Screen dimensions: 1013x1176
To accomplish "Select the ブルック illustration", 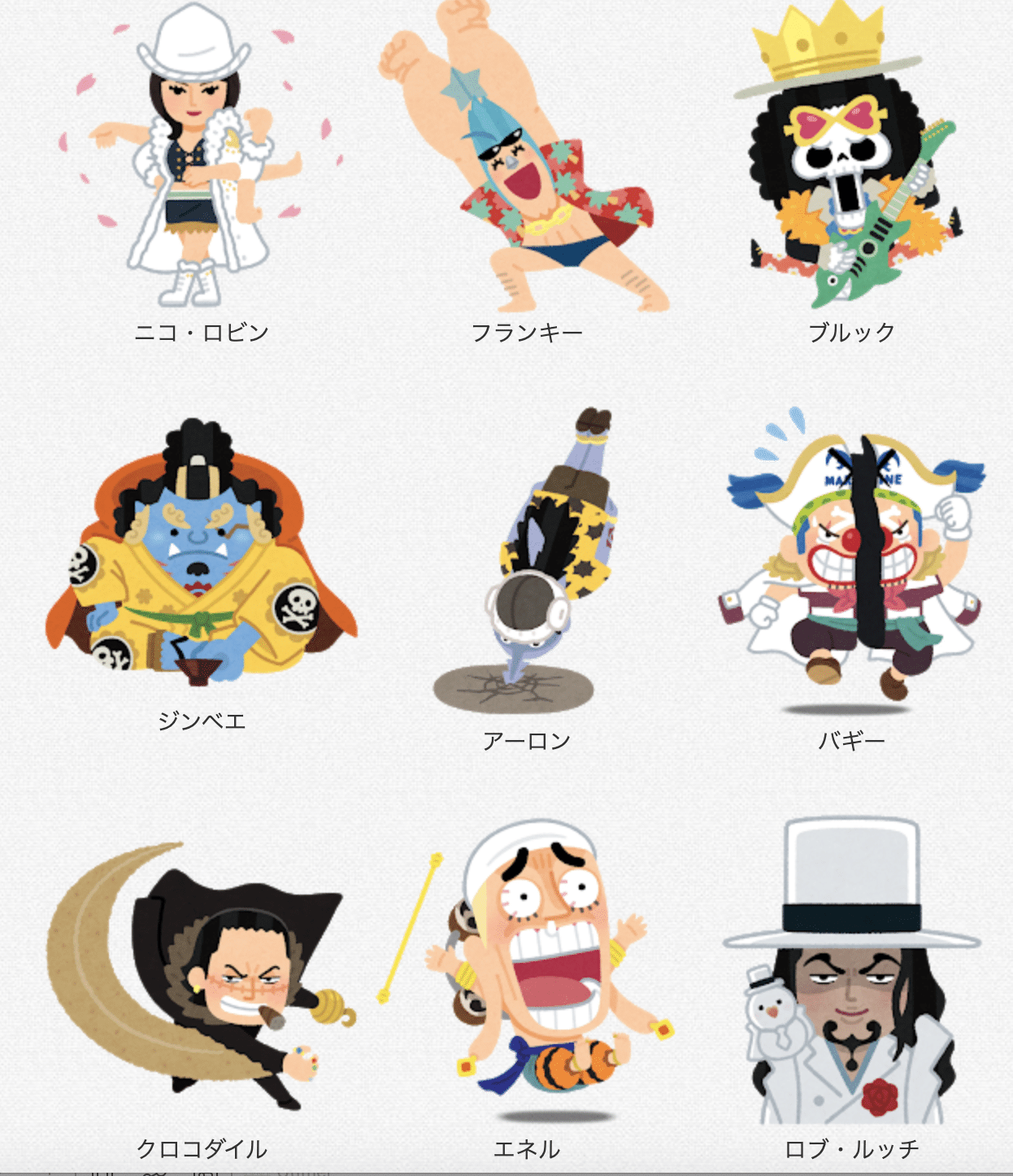I will tap(850, 159).
